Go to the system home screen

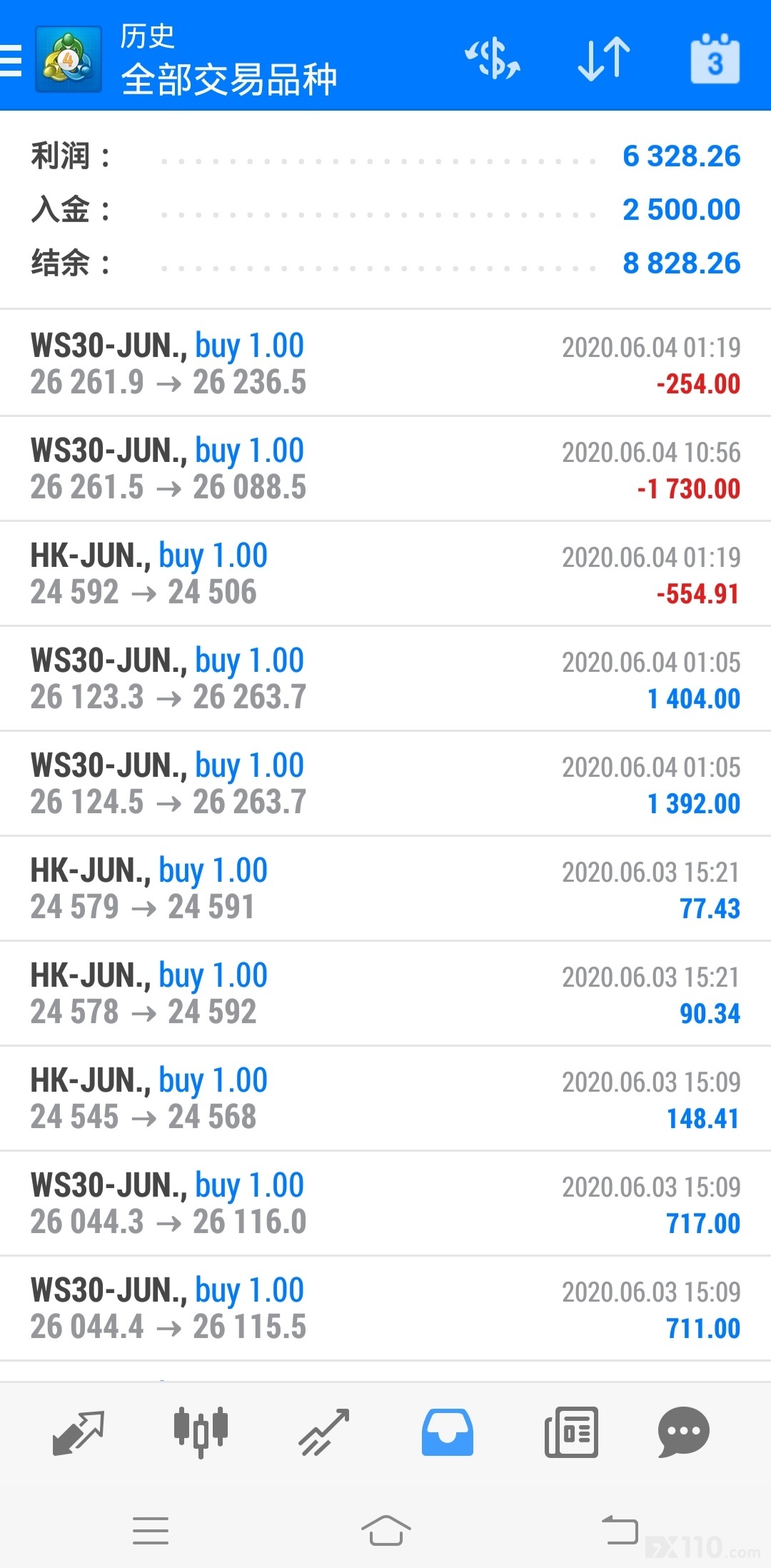pos(385,1530)
